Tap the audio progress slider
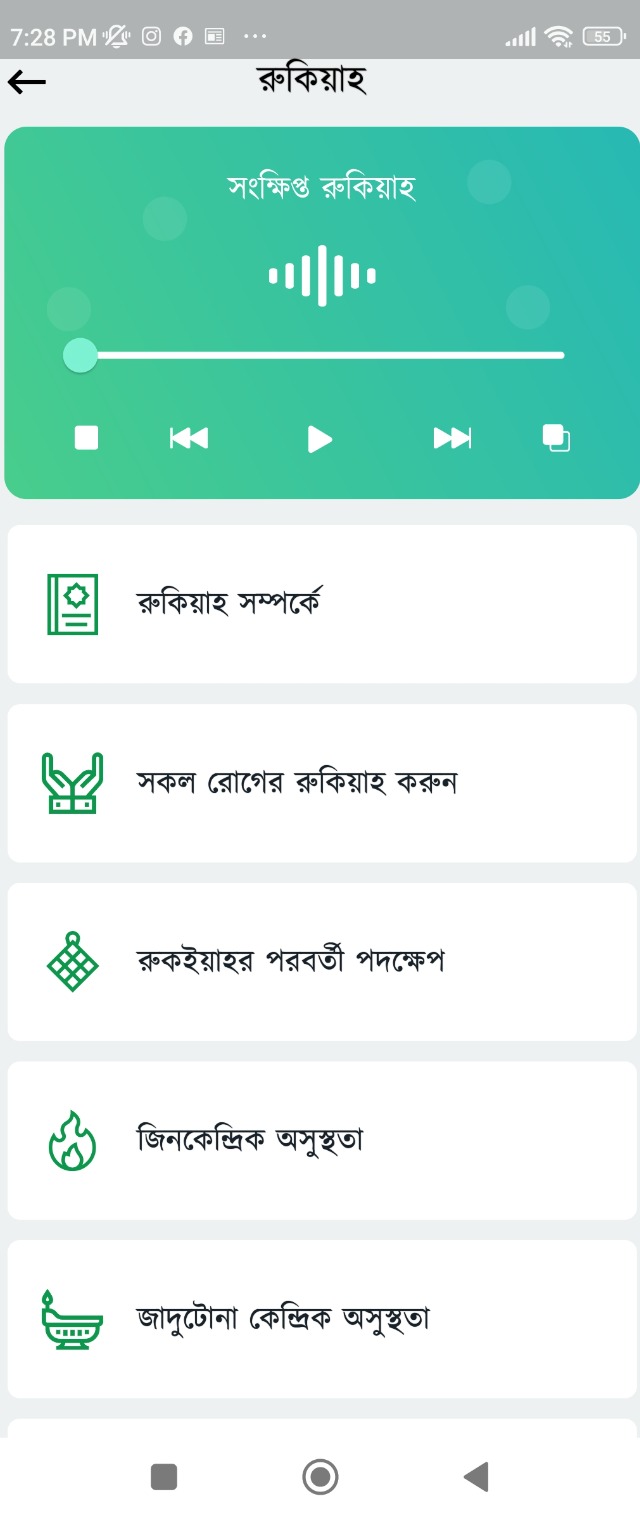This screenshot has width=640, height=1520. point(320,355)
